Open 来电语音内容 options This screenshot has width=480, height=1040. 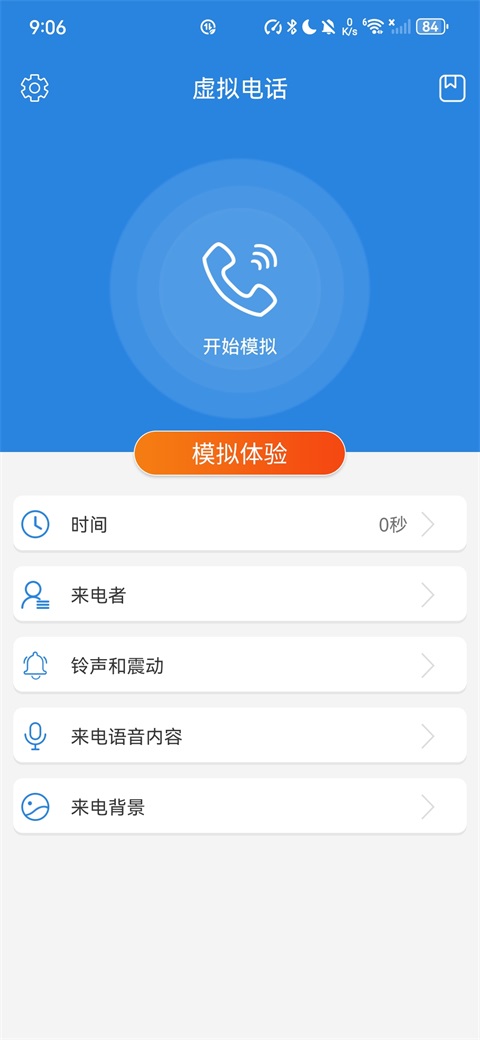point(240,736)
